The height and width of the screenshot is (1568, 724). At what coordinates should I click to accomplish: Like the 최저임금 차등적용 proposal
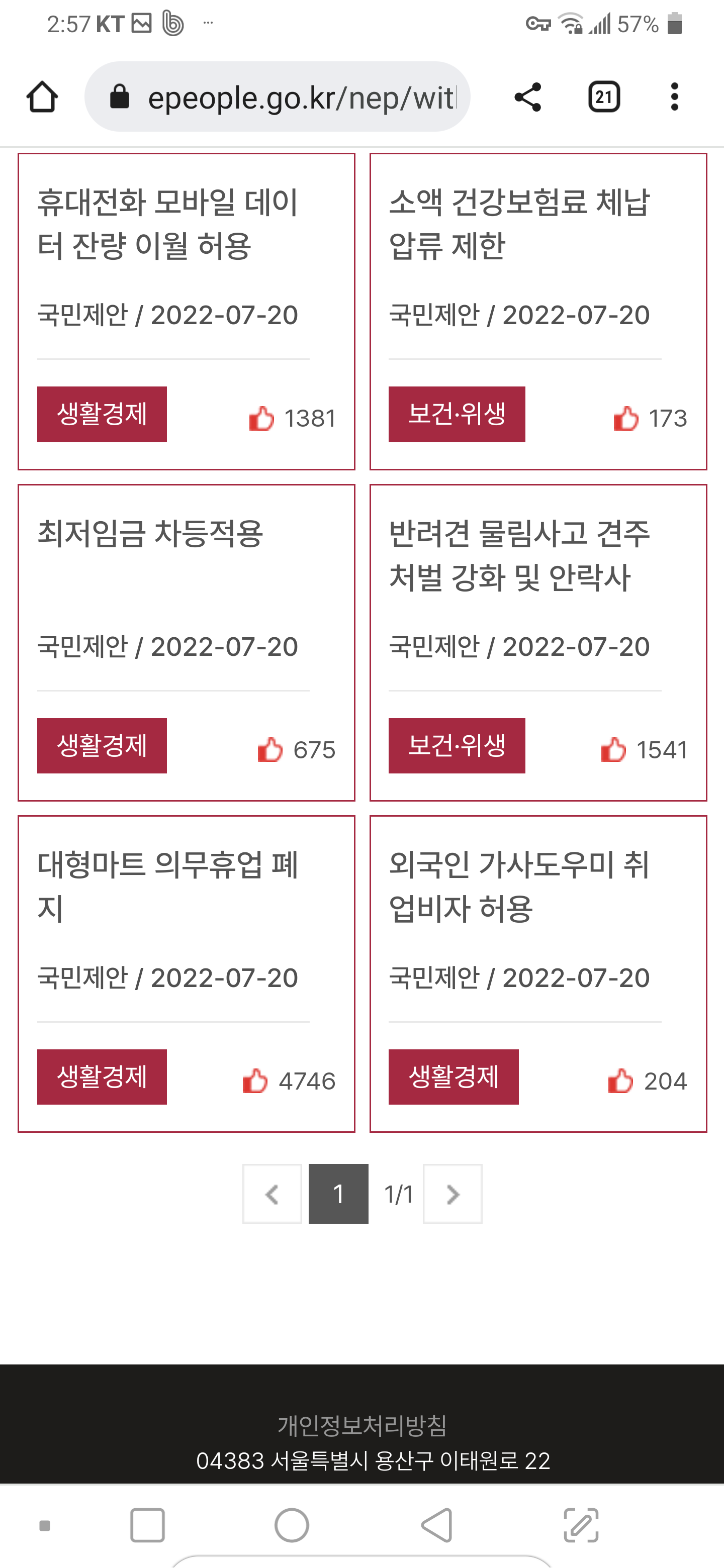point(270,750)
